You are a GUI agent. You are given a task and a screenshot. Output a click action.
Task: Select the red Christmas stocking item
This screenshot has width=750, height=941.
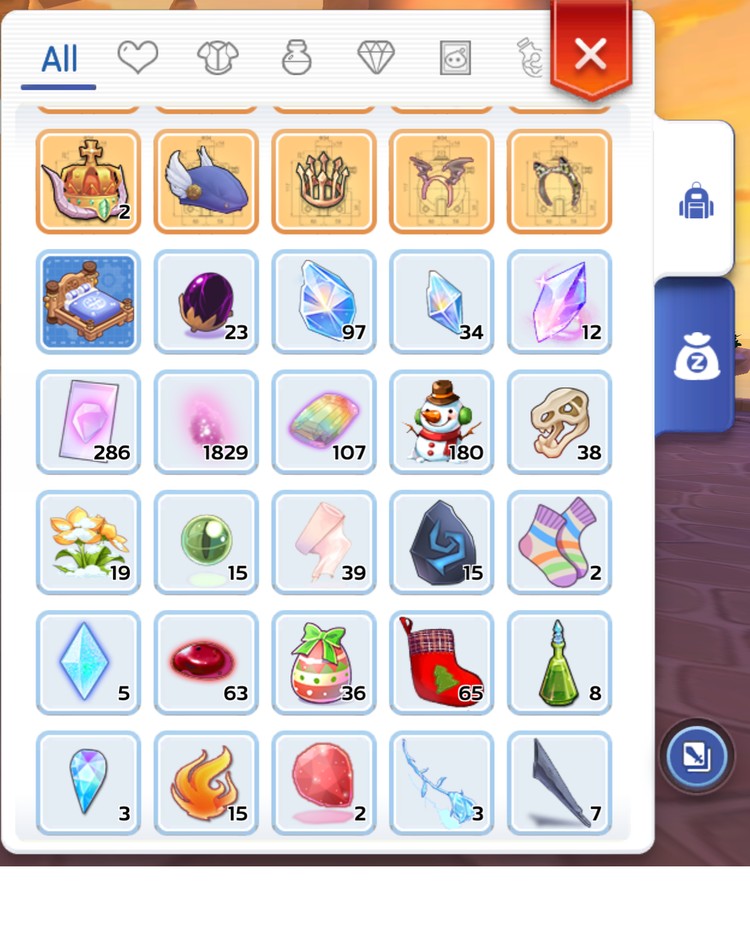click(x=441, y=661)
